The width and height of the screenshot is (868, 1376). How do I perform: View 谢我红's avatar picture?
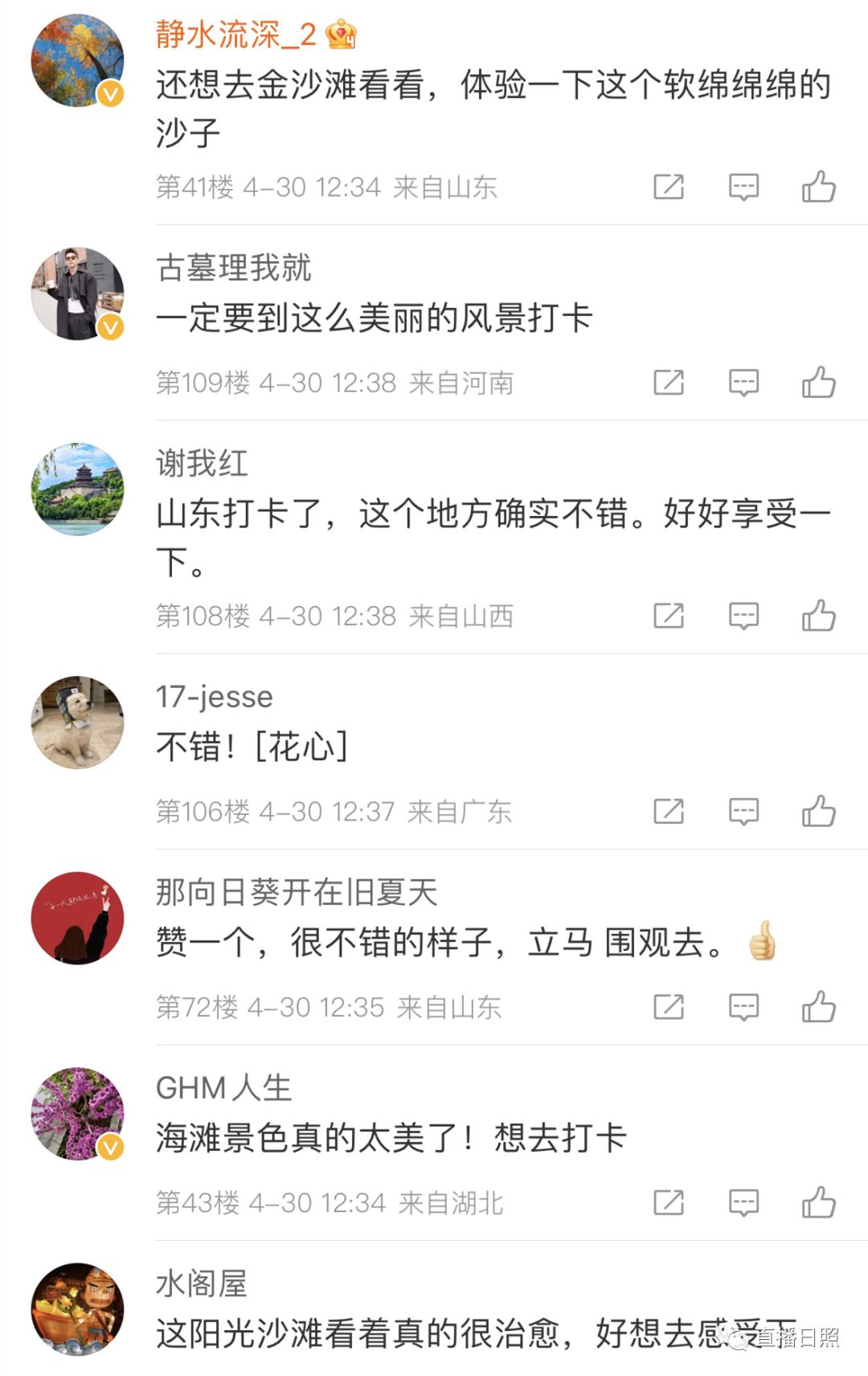click(78, 489)
